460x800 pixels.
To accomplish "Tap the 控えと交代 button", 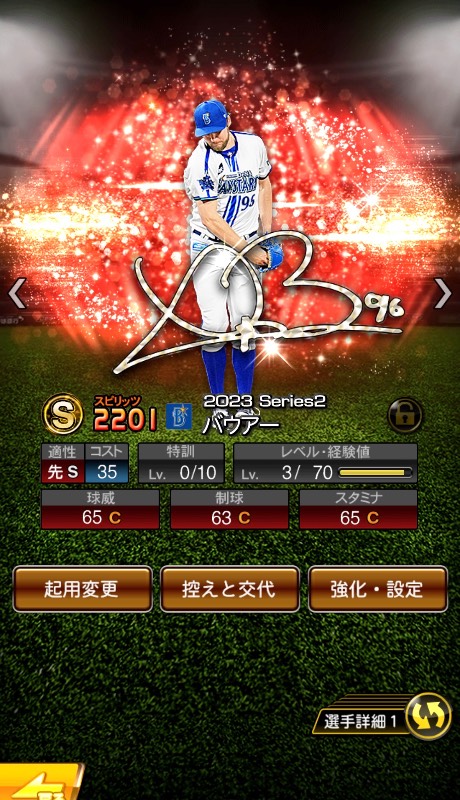I will [229, 589].
